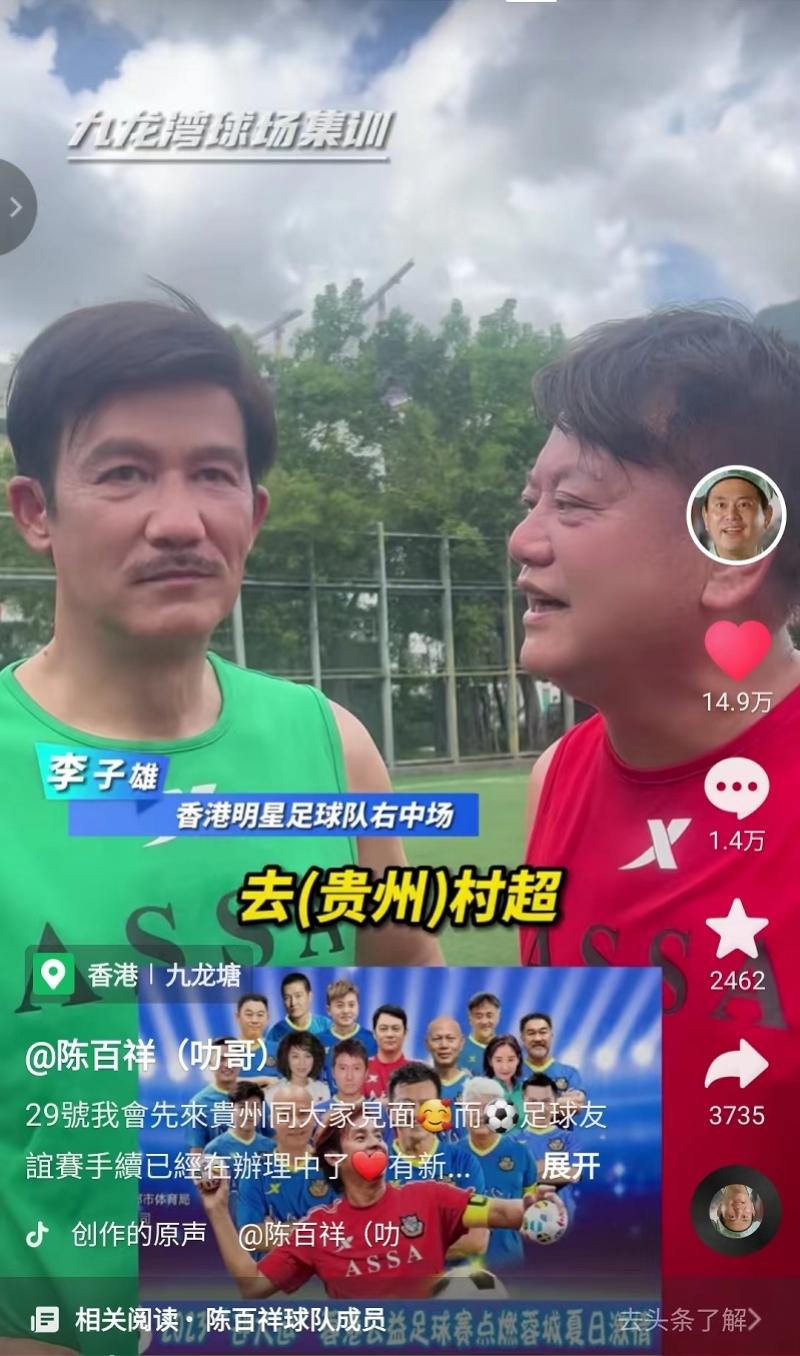Tap the side chevron arrow handle
This screenshot has width=800, height=1356.
point(15,207)
